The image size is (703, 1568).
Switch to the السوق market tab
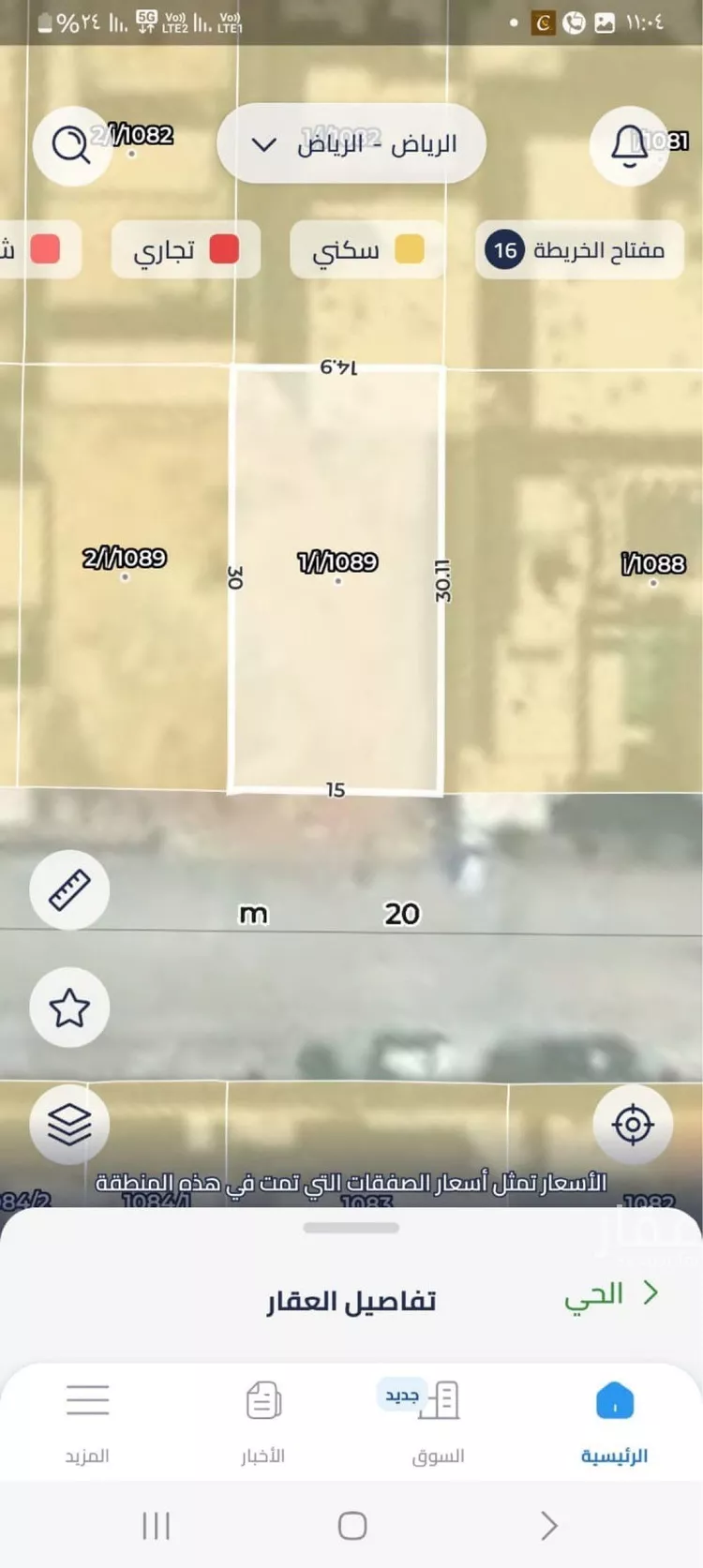pos(438,1420)
